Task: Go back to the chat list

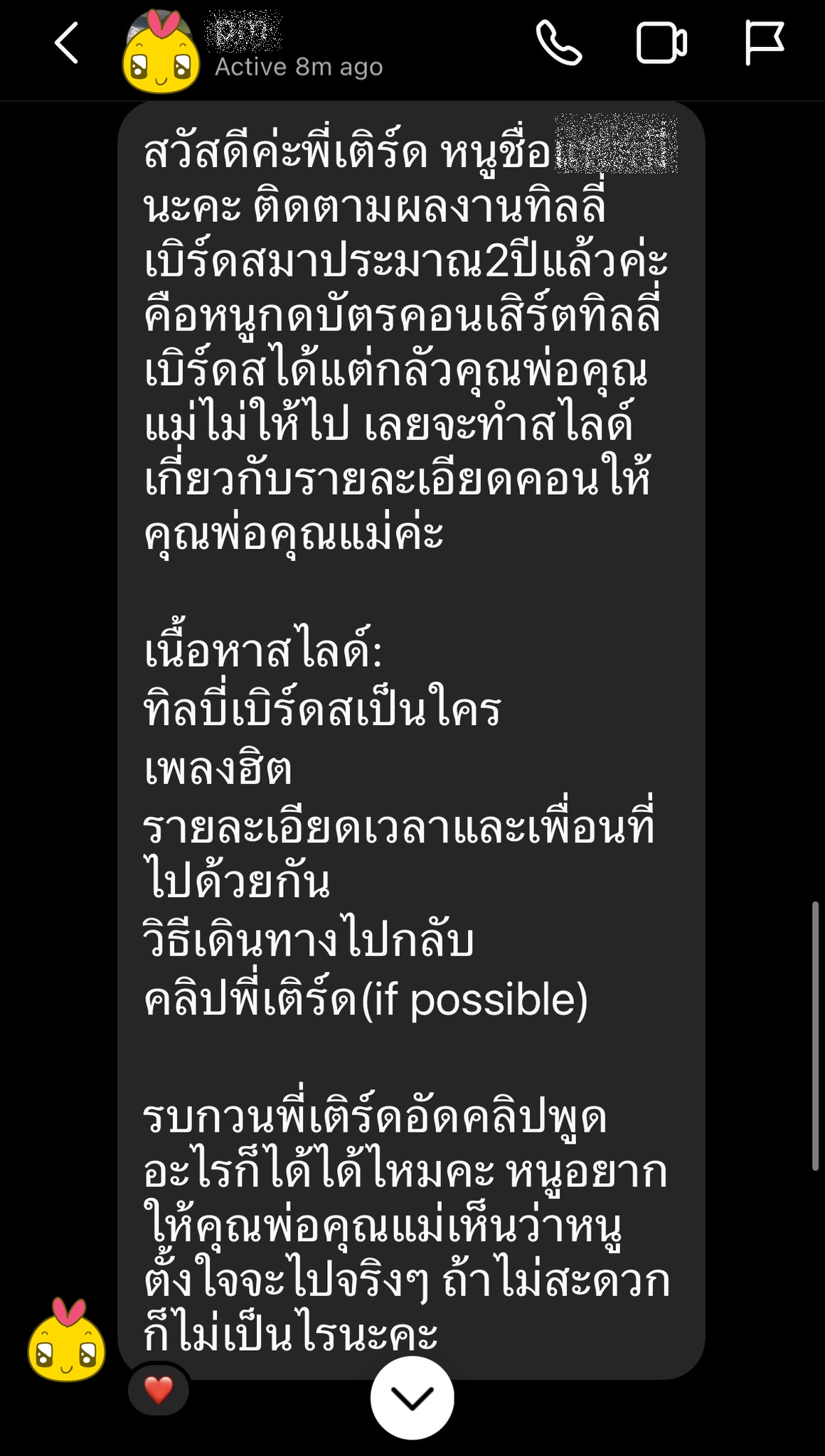Action: click(66, 44)
